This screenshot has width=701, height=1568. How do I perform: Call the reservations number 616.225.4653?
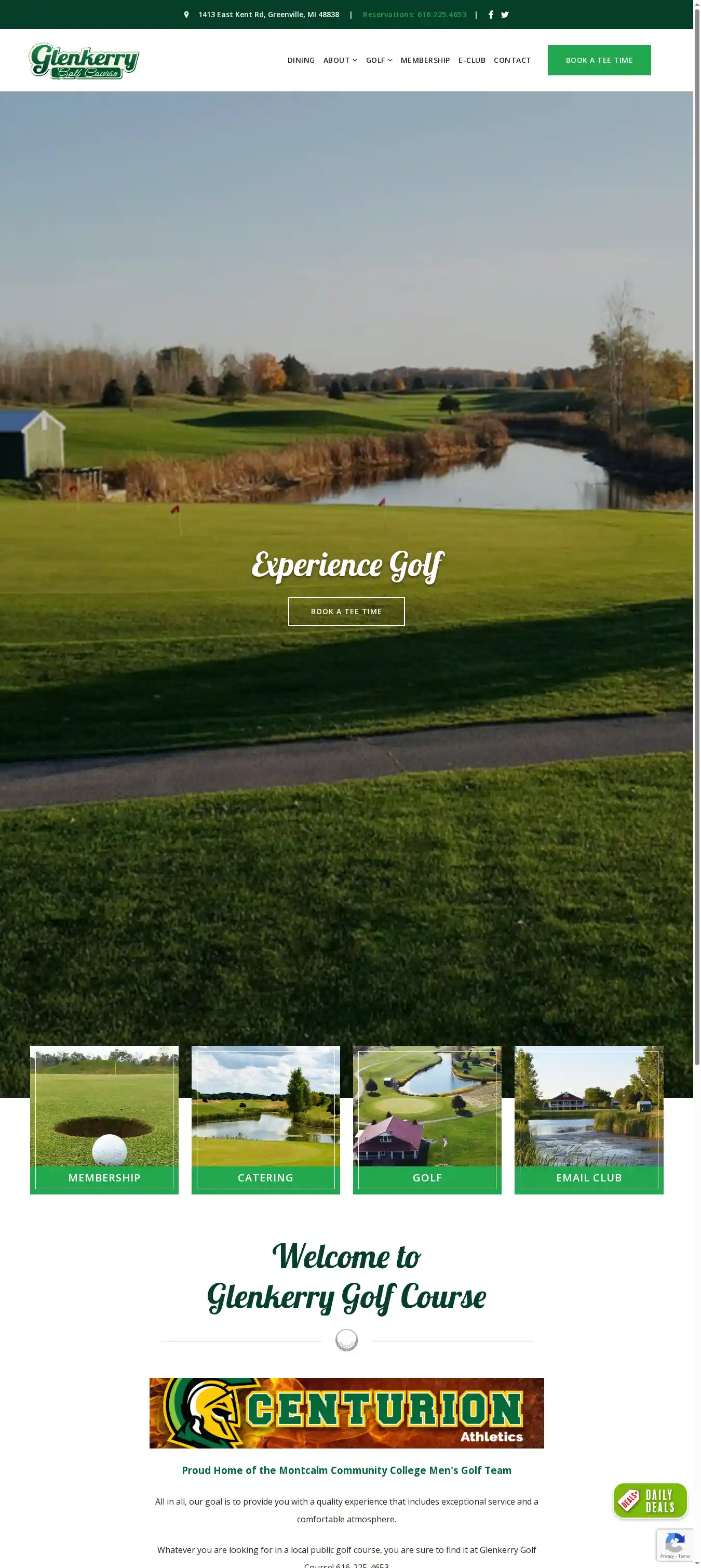(414, 15)
